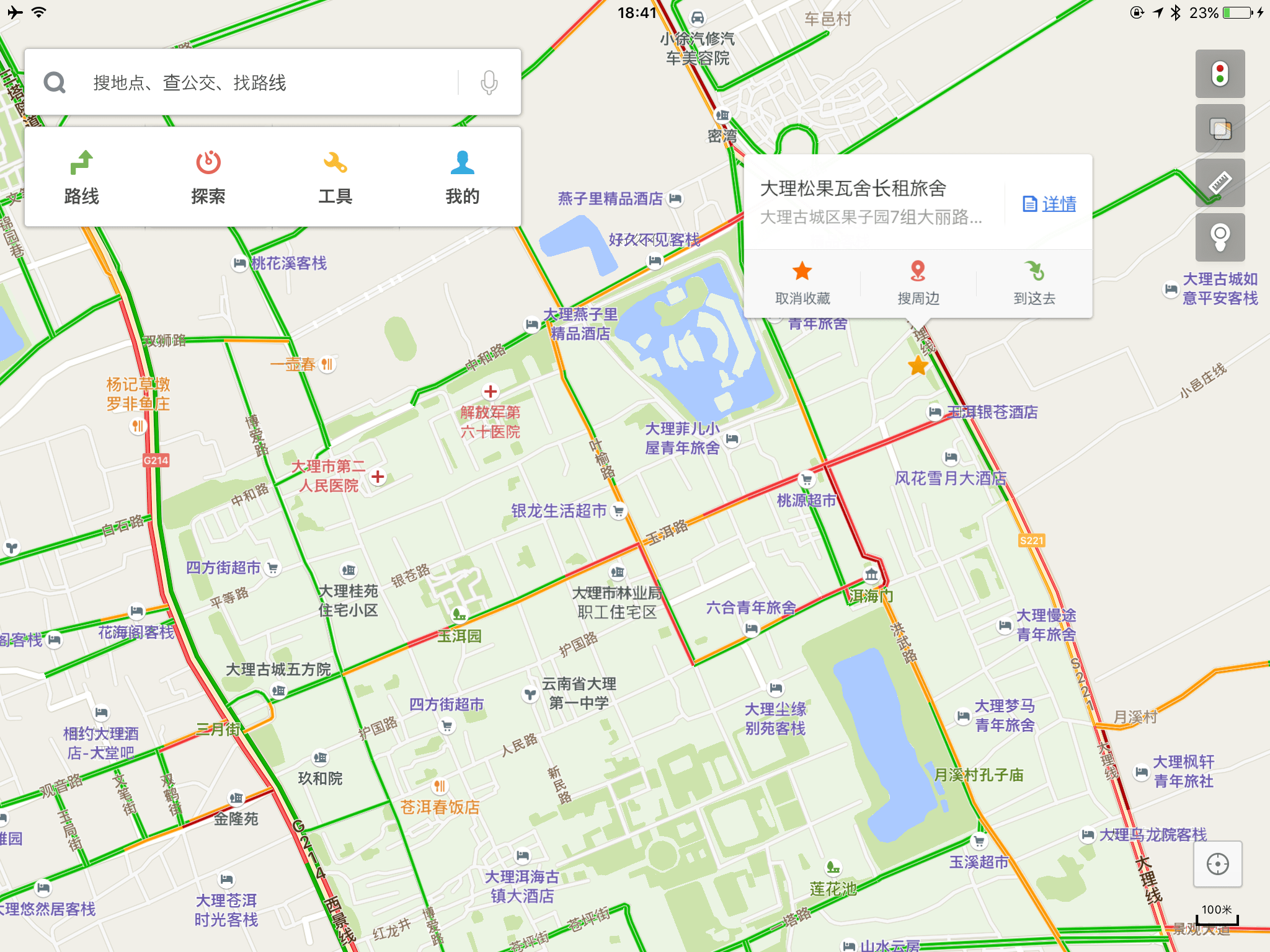Select the orange star favorite marker
This screenshot has width=1270, height=952.
point(918,366)
